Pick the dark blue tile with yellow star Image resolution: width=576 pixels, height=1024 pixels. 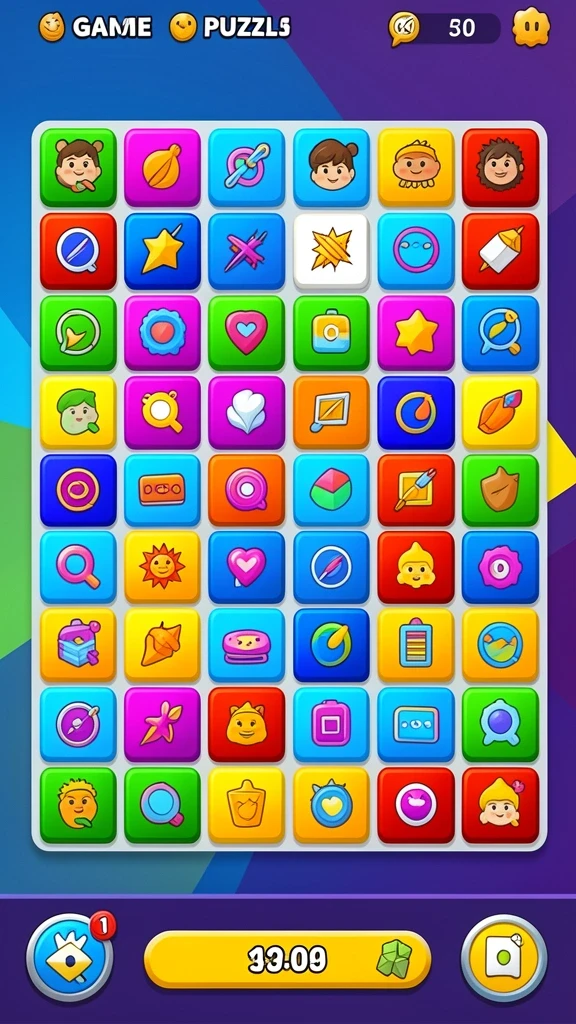click(163, 251)
